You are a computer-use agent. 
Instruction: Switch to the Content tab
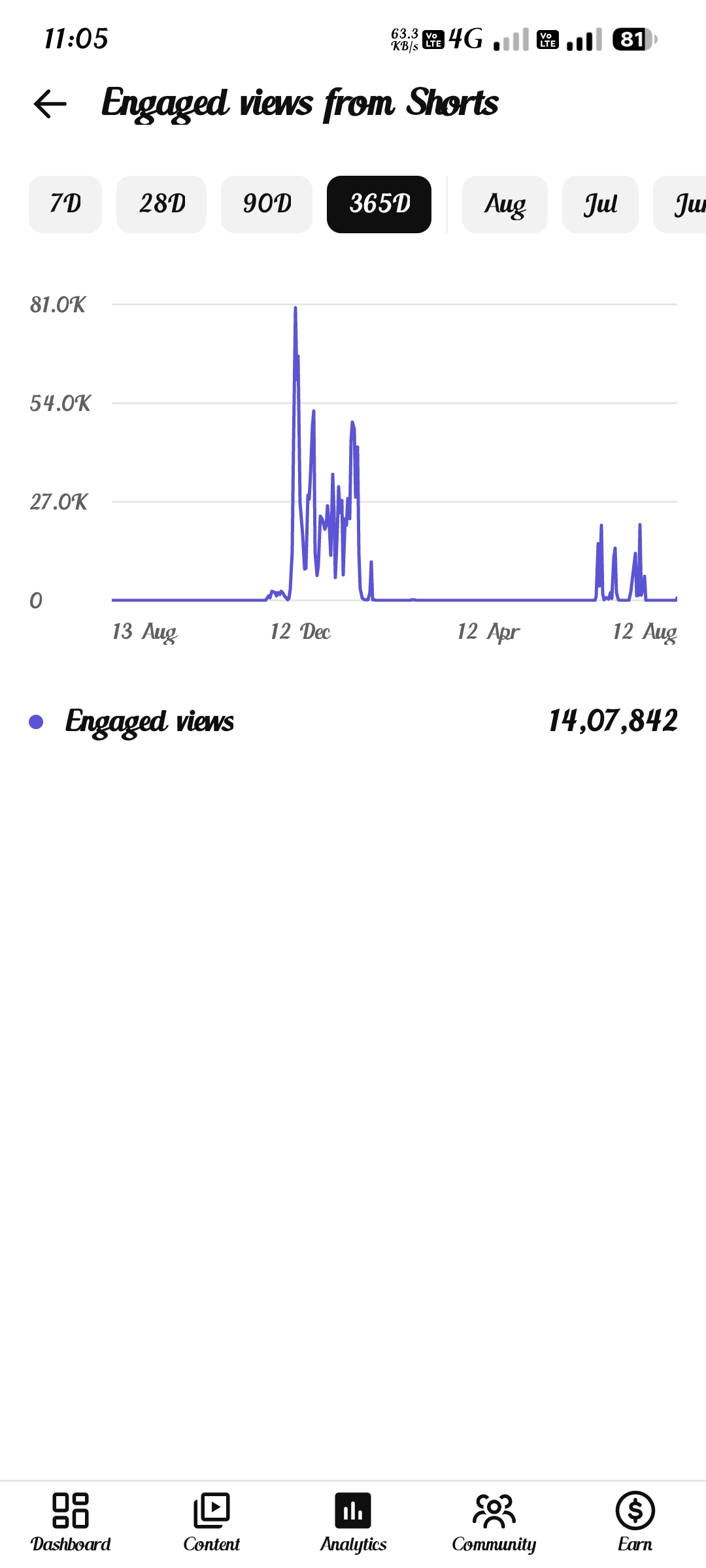(212, 1523)
